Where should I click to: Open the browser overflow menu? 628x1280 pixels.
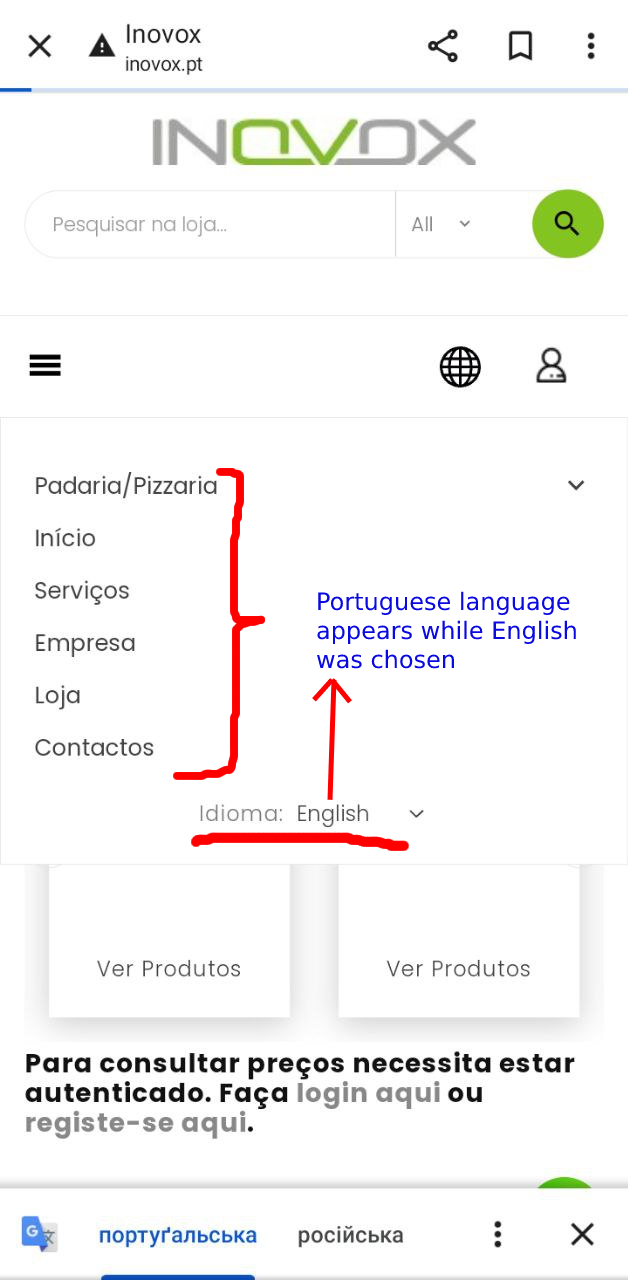pyautogui.click(x=591, y=46)
